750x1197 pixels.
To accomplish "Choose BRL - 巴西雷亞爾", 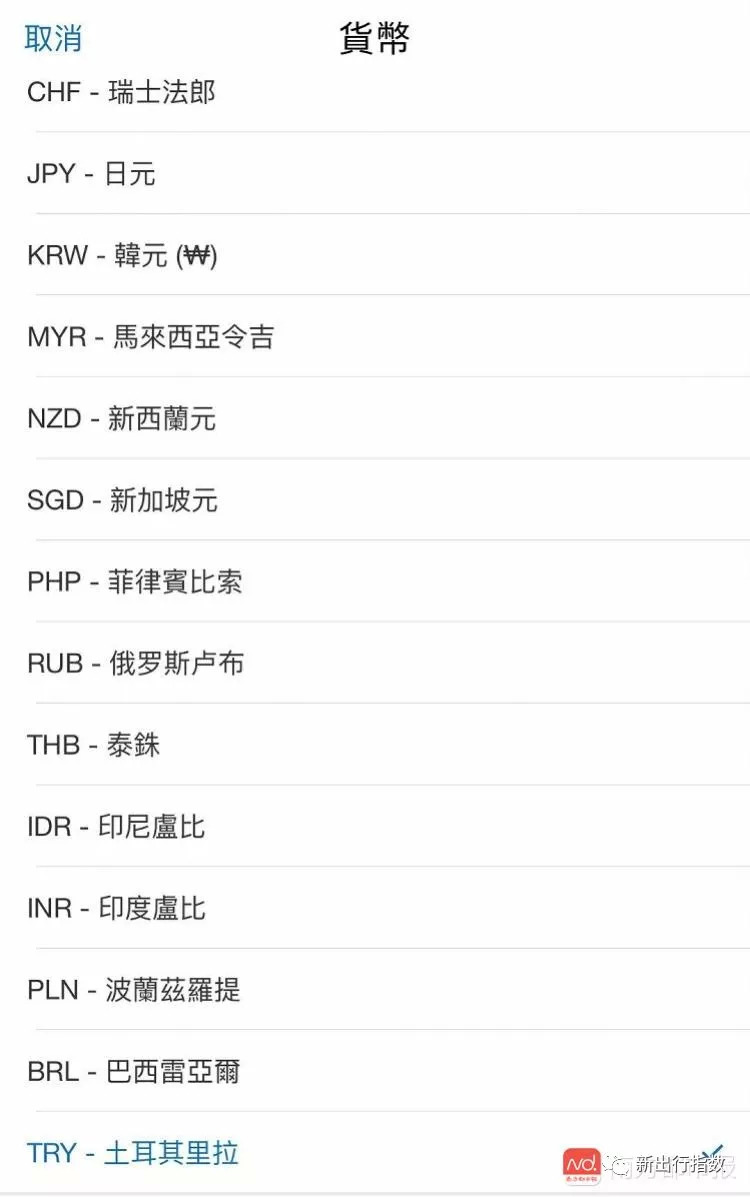I will [134, 1072].
